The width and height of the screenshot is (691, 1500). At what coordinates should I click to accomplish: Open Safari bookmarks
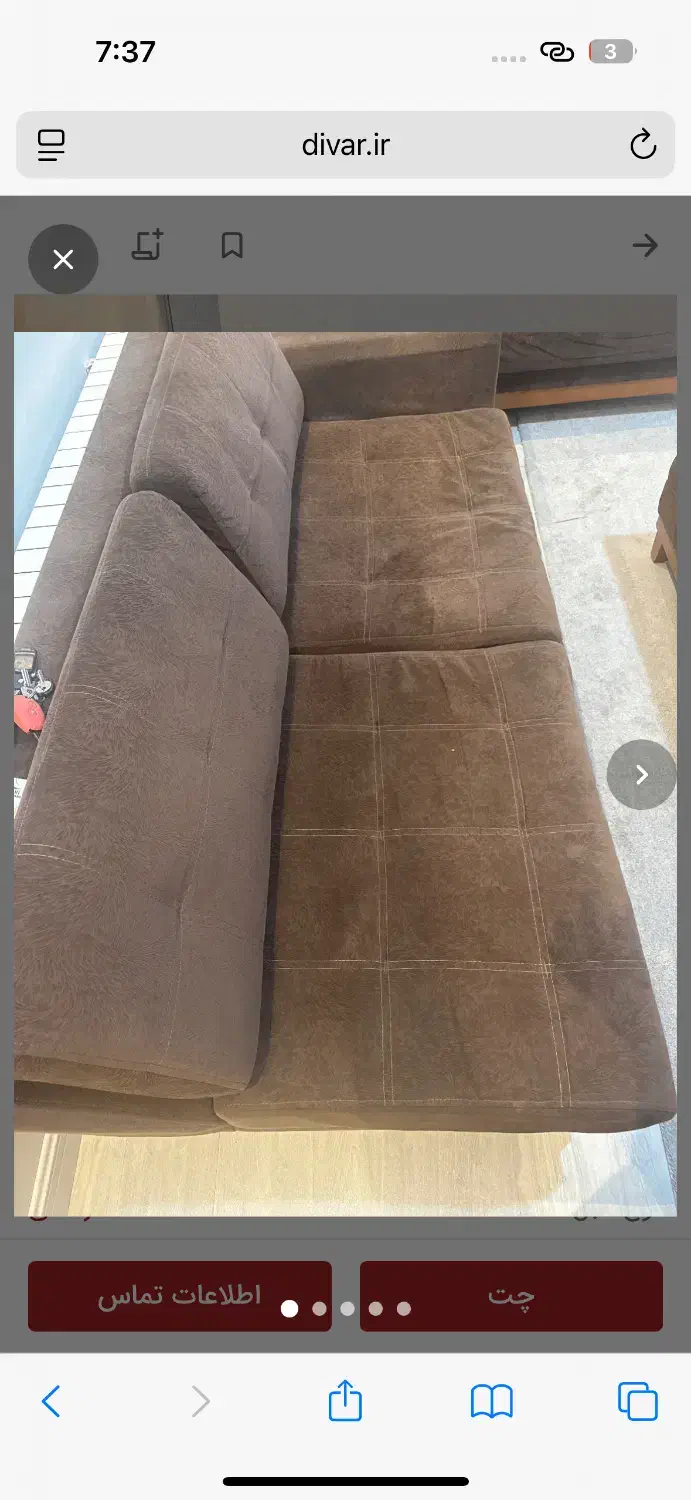pos(492,1402)
